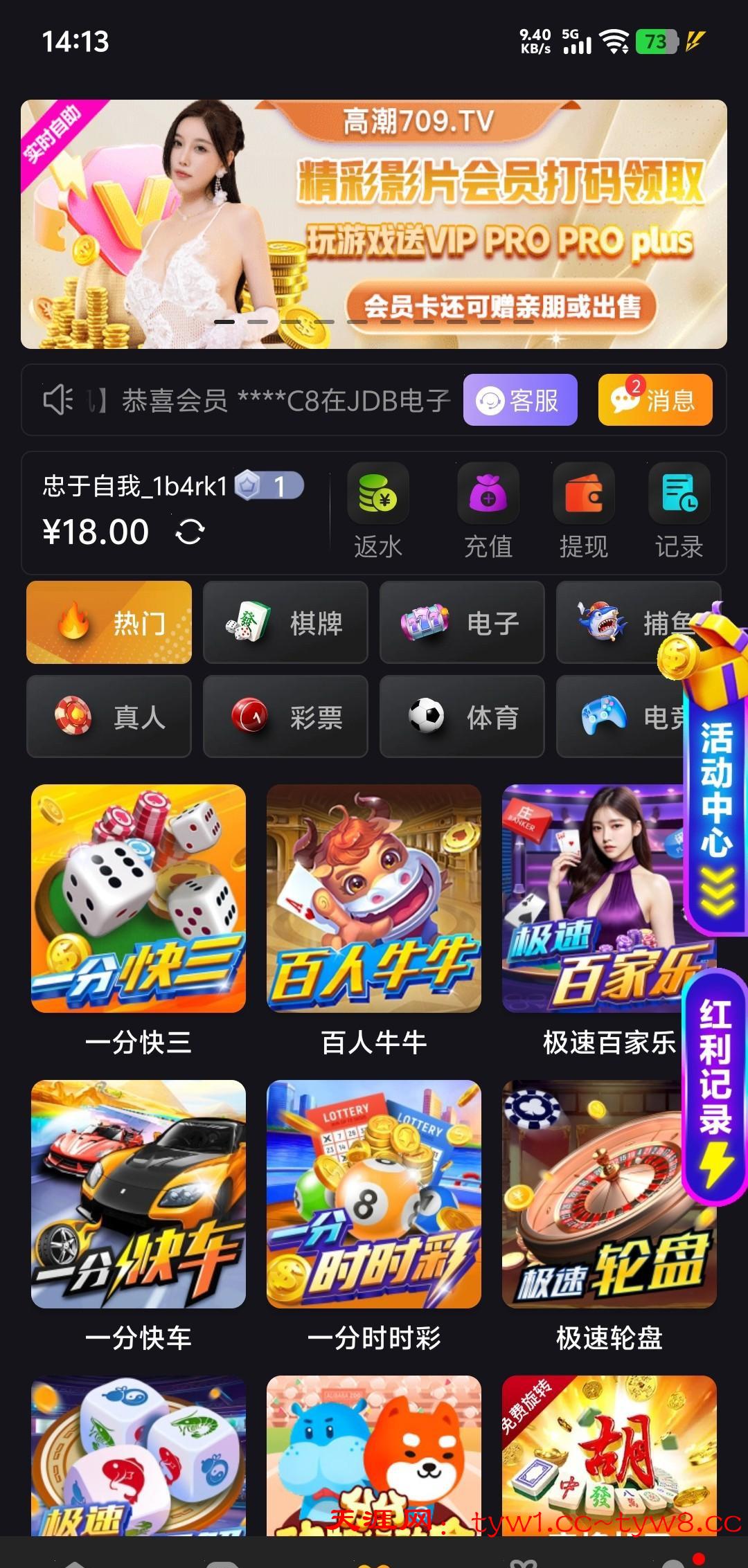Open 一分时时彩 game
Screen dimensions: 748x1568
click(374, 1194)
